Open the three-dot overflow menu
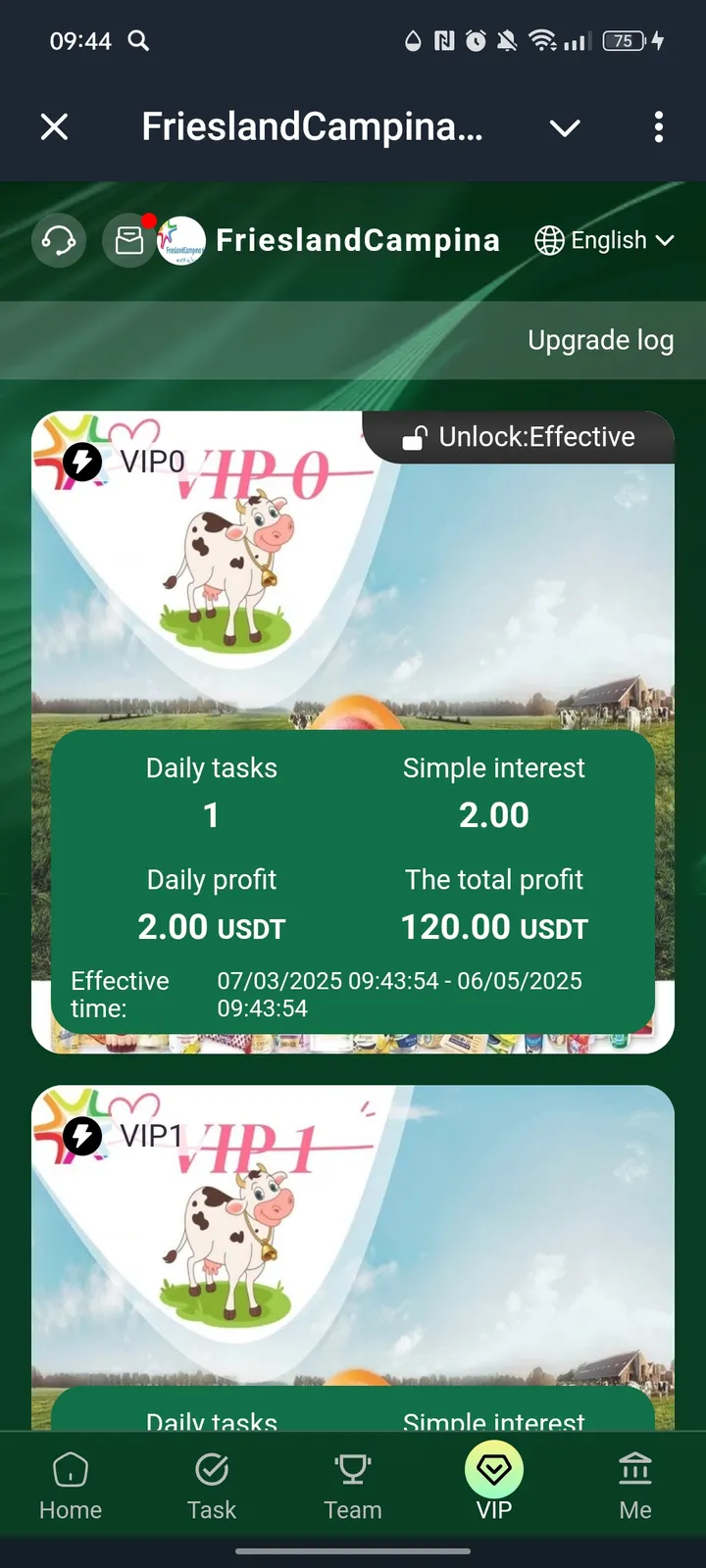The image size is (706, 1568). coord(658,127)
